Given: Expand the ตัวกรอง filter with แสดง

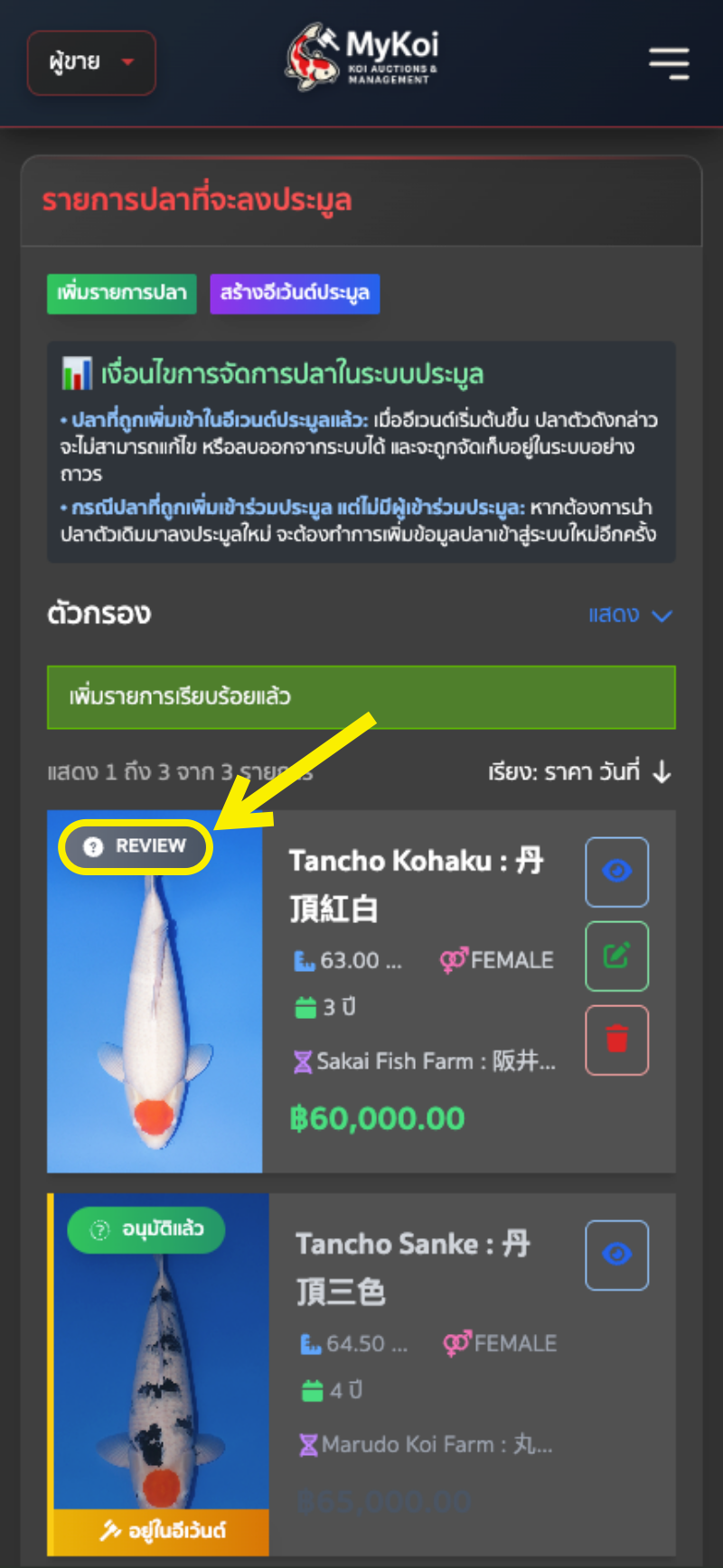Looking at the screenshot, I should coord(630,615).
